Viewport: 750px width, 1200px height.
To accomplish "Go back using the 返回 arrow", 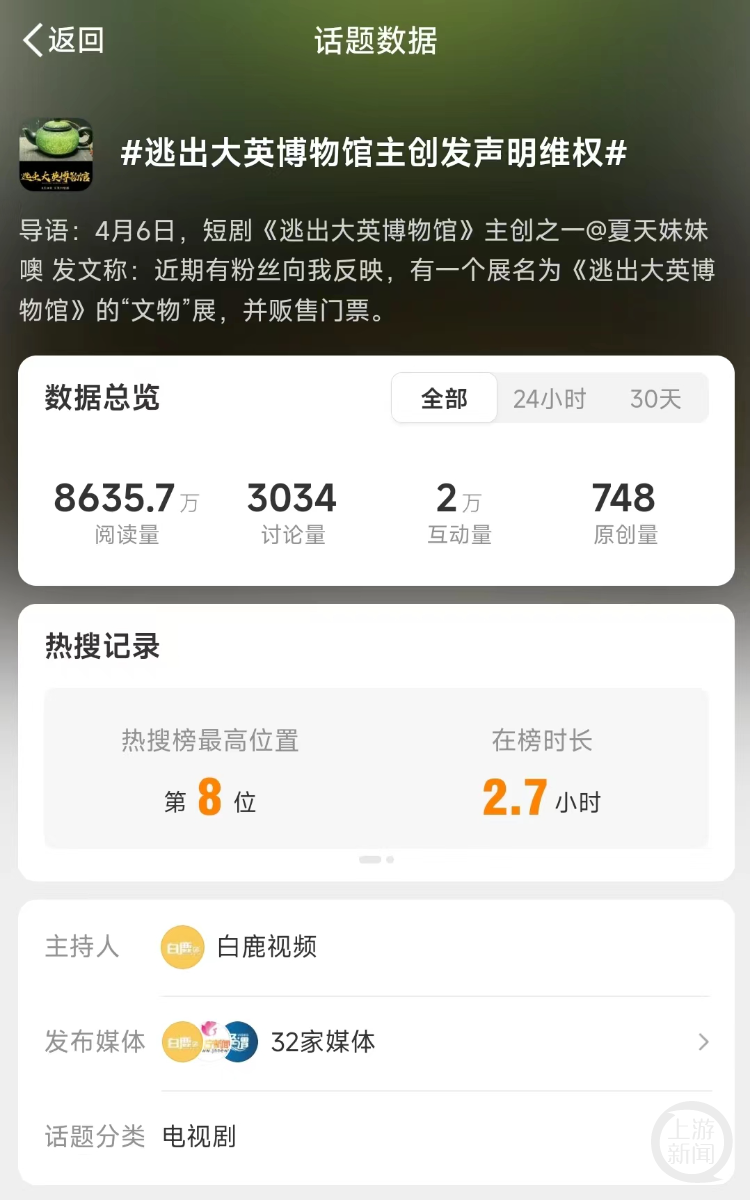I will 62,41.
